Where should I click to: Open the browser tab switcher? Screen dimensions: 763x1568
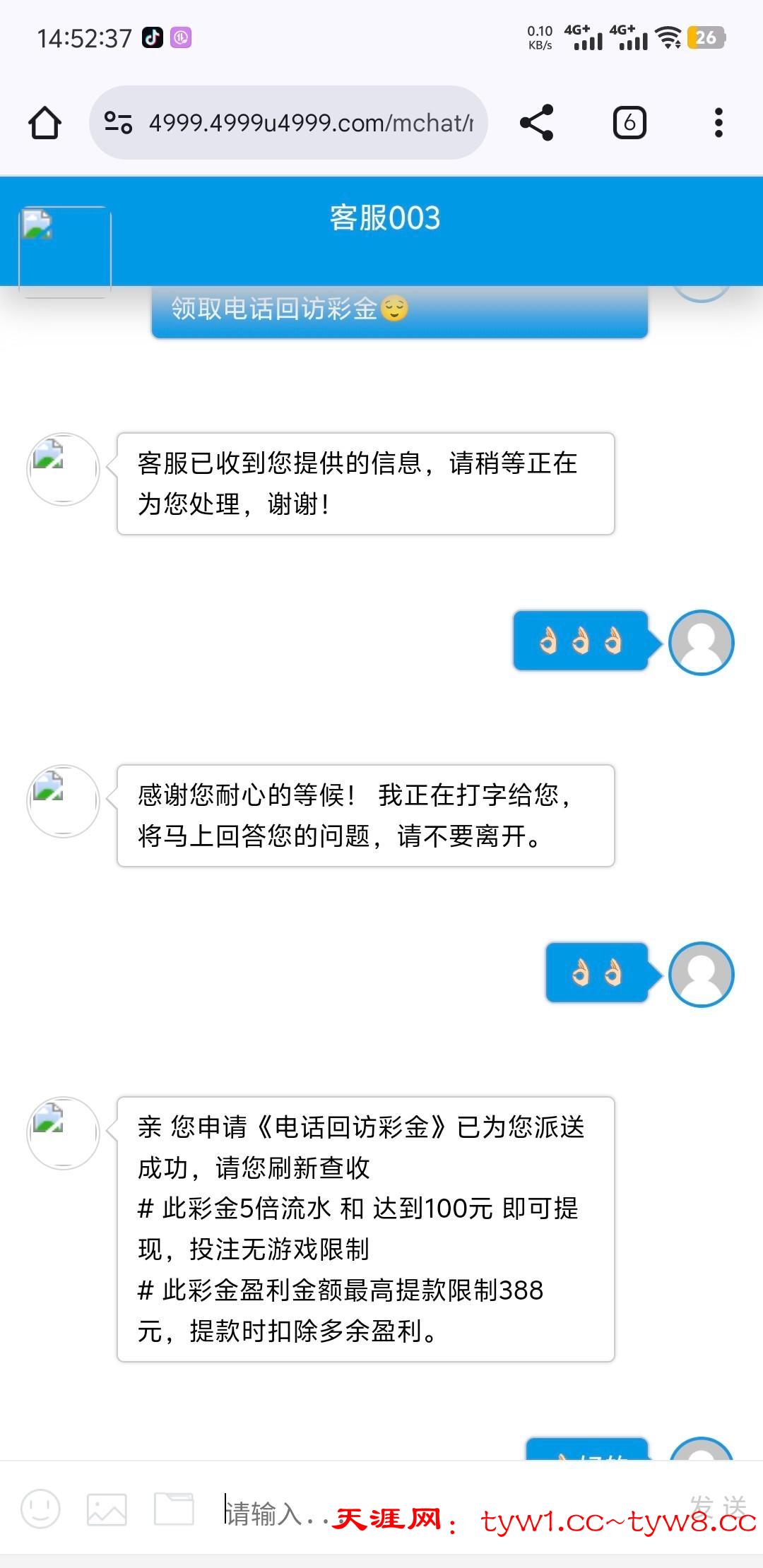629,123
